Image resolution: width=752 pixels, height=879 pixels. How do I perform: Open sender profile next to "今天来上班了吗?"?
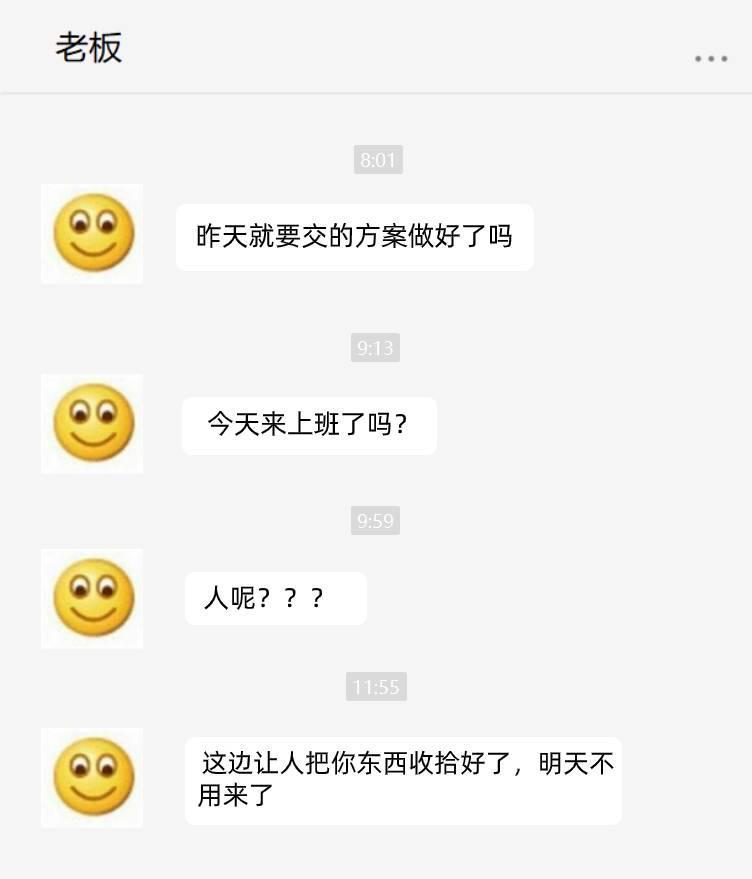92,423
